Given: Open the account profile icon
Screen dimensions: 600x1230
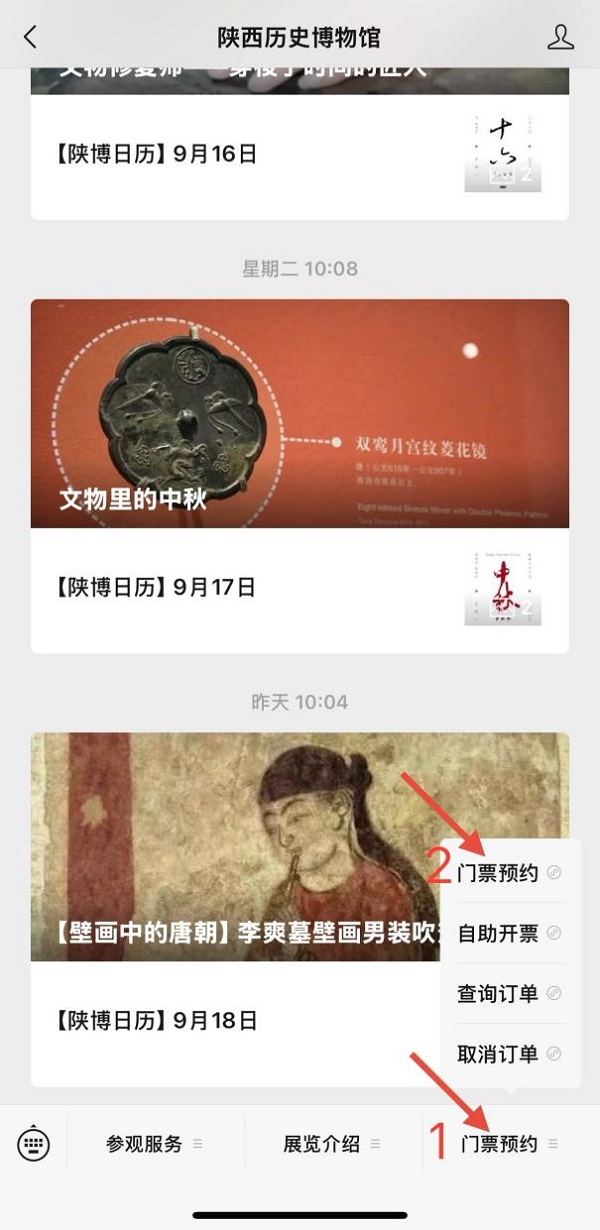Looking at the screenshot, I should 561,38.
